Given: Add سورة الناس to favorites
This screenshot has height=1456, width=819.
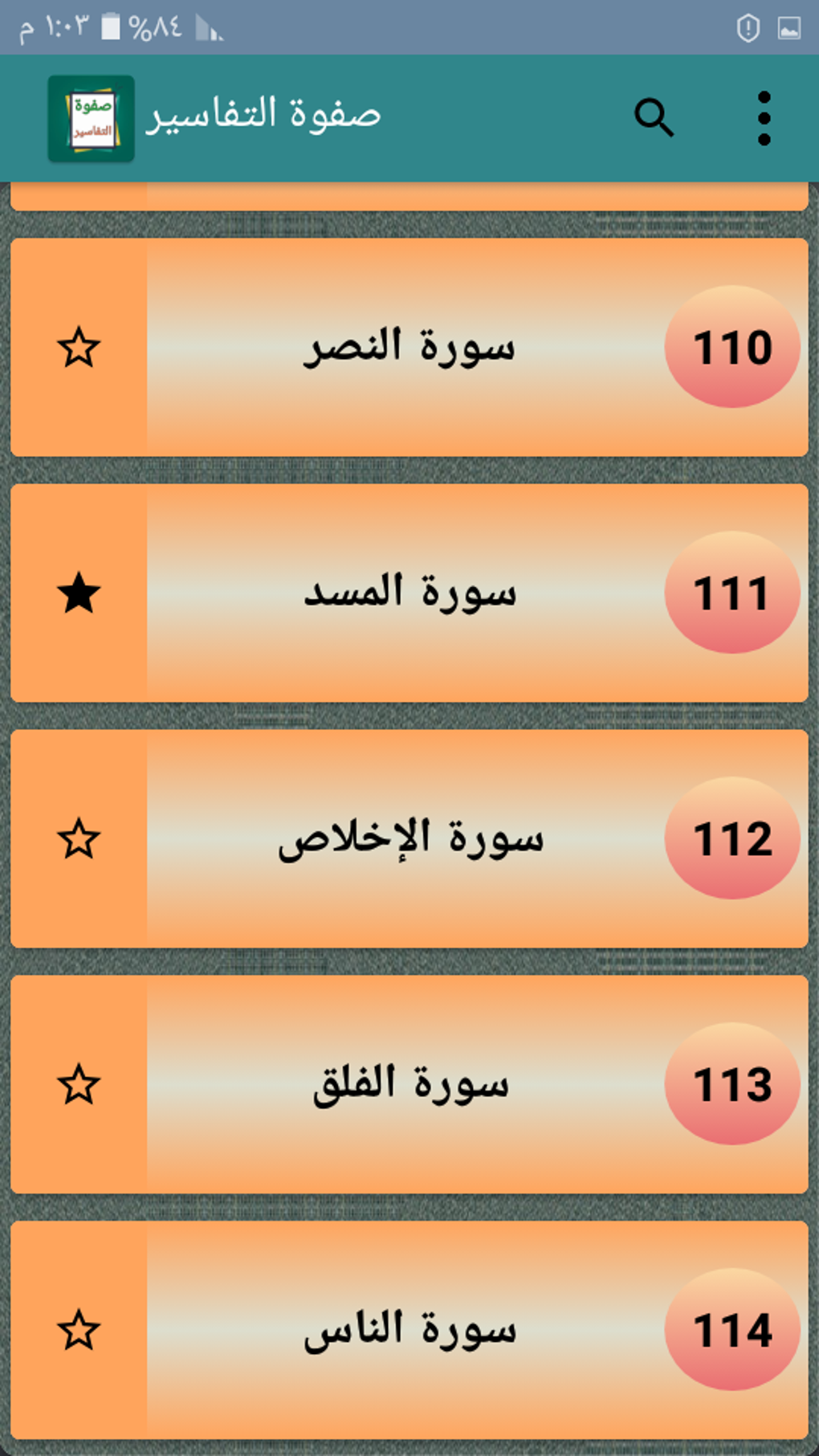Looking at the screenshot, I should tap(79, 1331).
